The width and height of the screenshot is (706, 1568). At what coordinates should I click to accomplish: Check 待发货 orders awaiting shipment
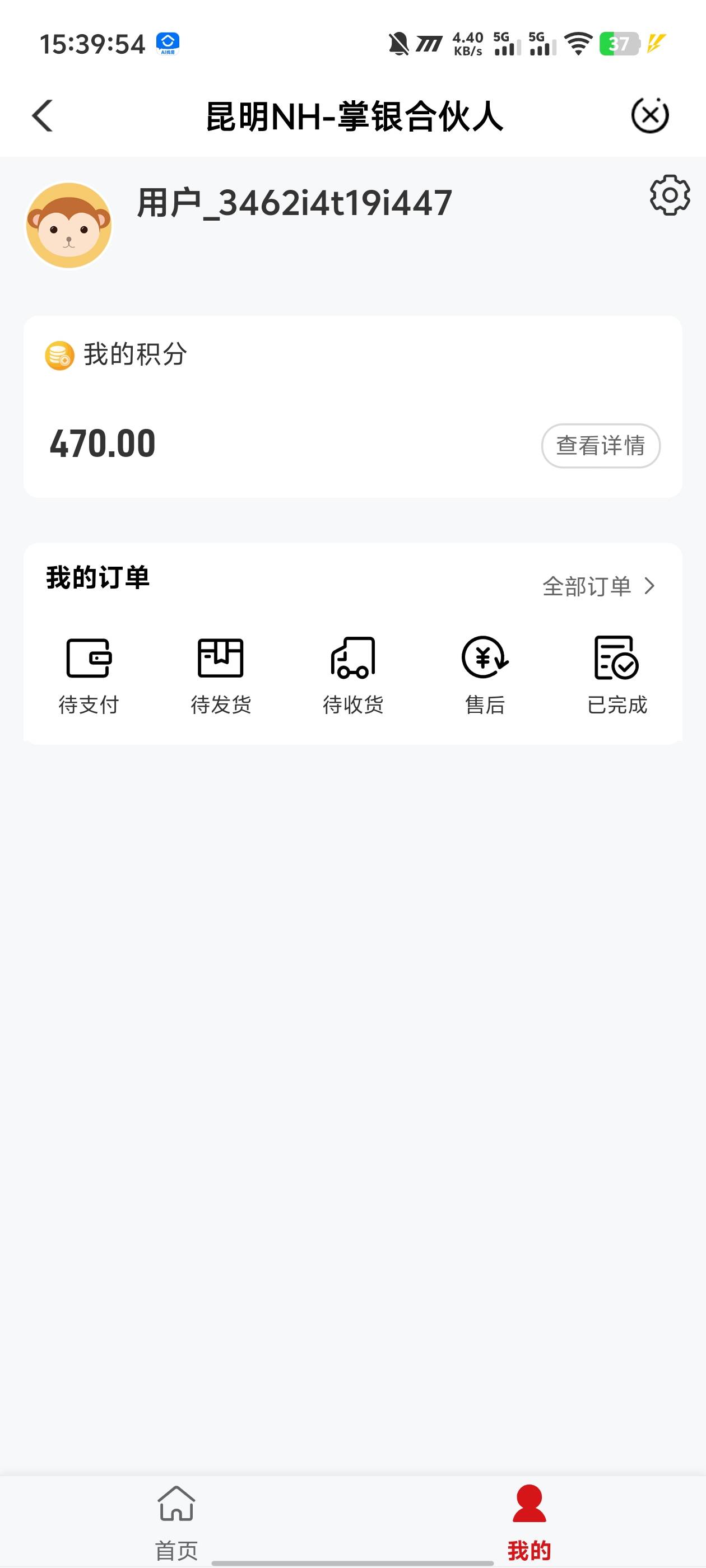pos(221,674)
